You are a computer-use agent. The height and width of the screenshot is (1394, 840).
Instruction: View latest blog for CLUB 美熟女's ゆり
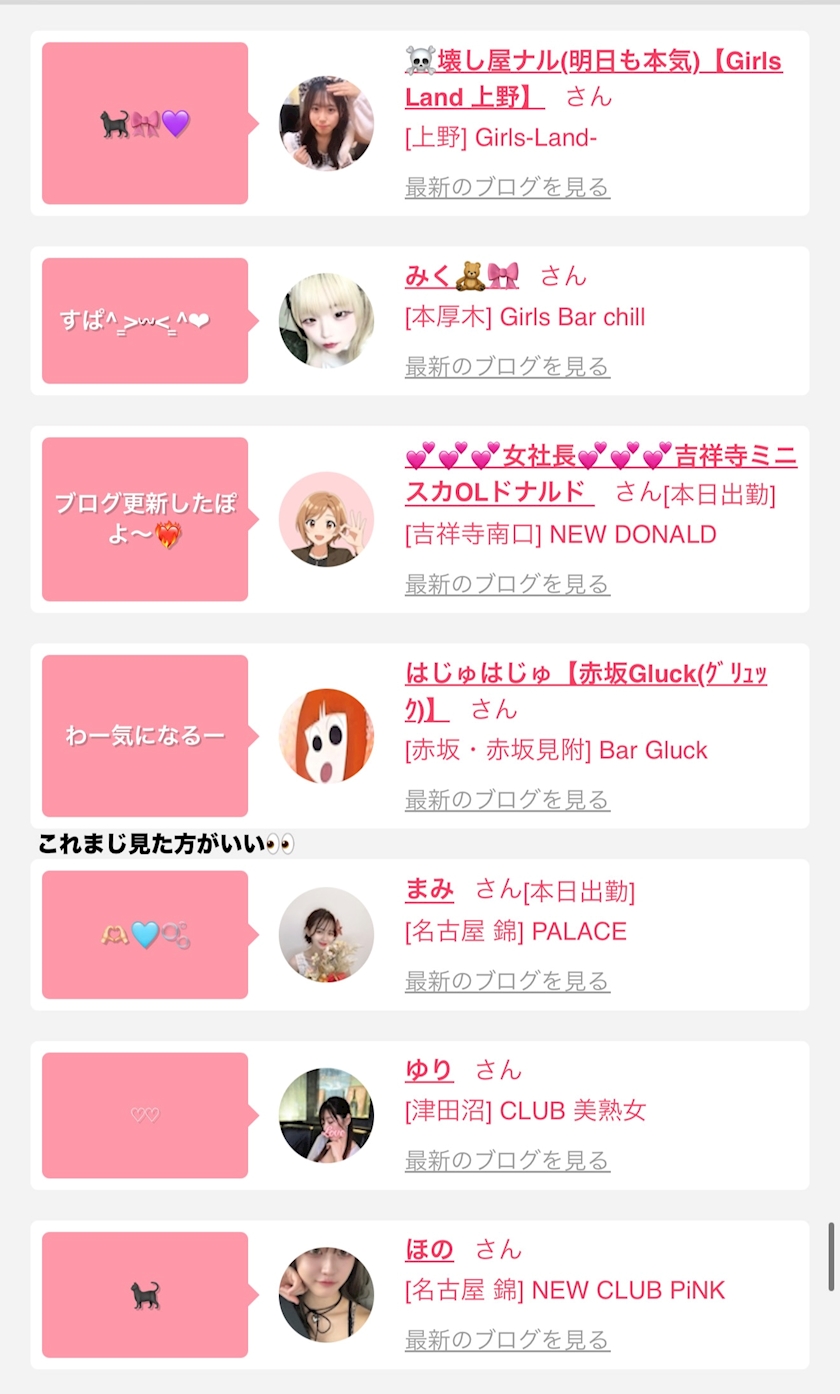(507, 1160)
